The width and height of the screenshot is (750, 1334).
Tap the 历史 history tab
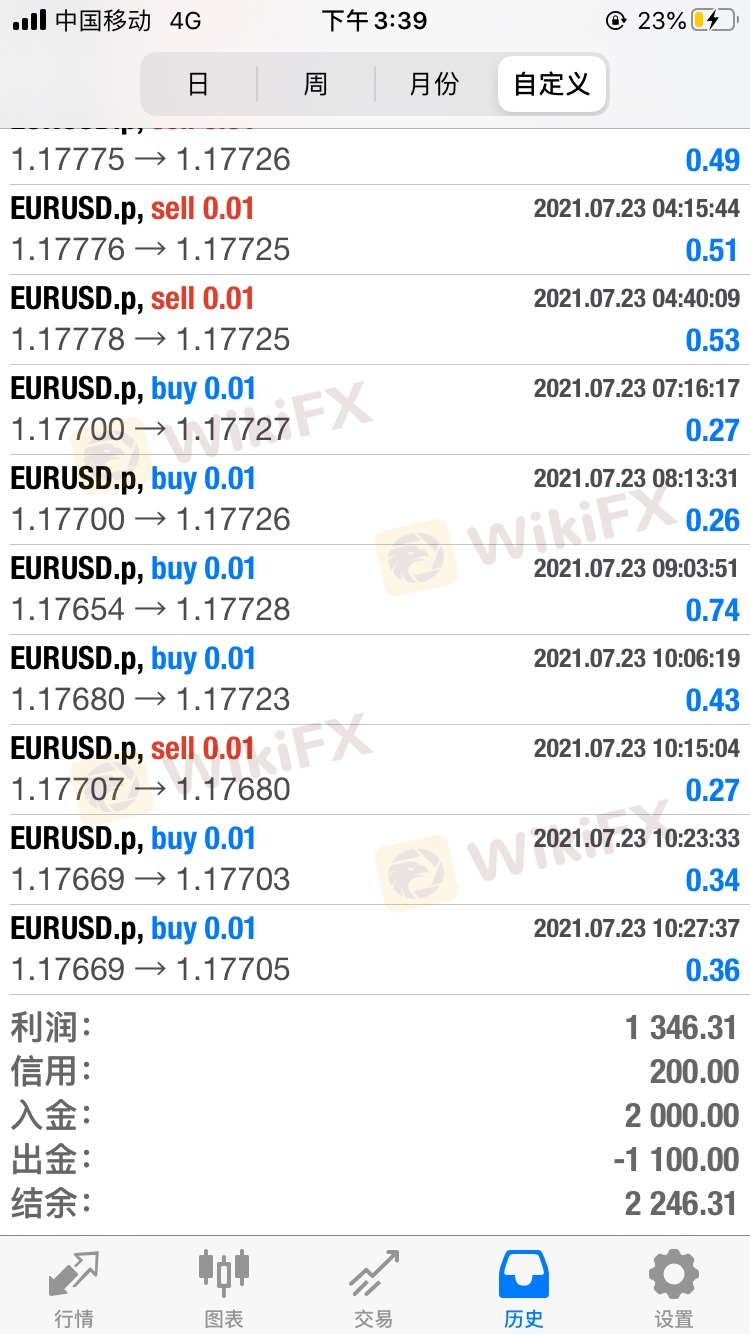click(x=524, y=1288)
